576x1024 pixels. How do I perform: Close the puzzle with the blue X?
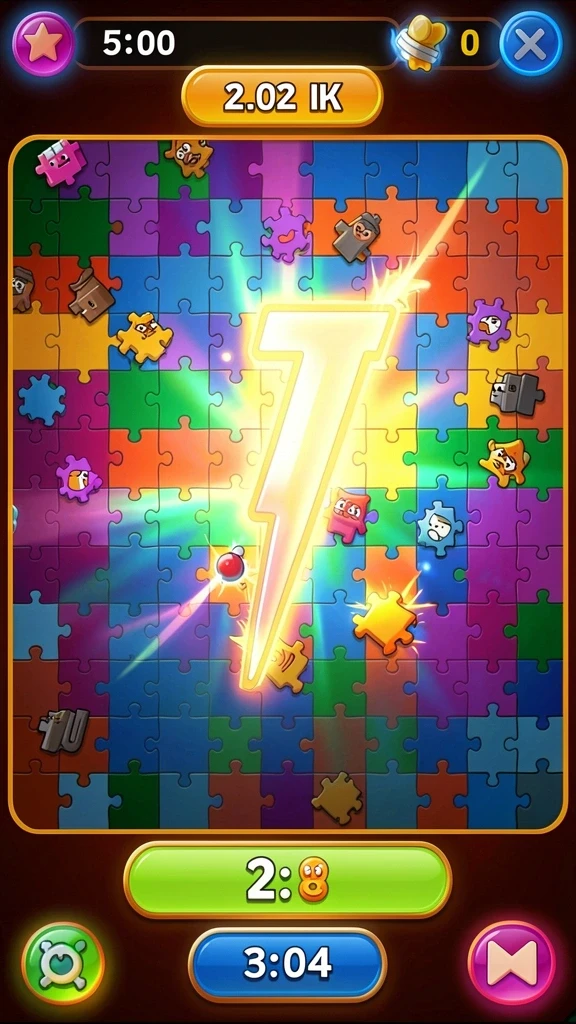531,43
